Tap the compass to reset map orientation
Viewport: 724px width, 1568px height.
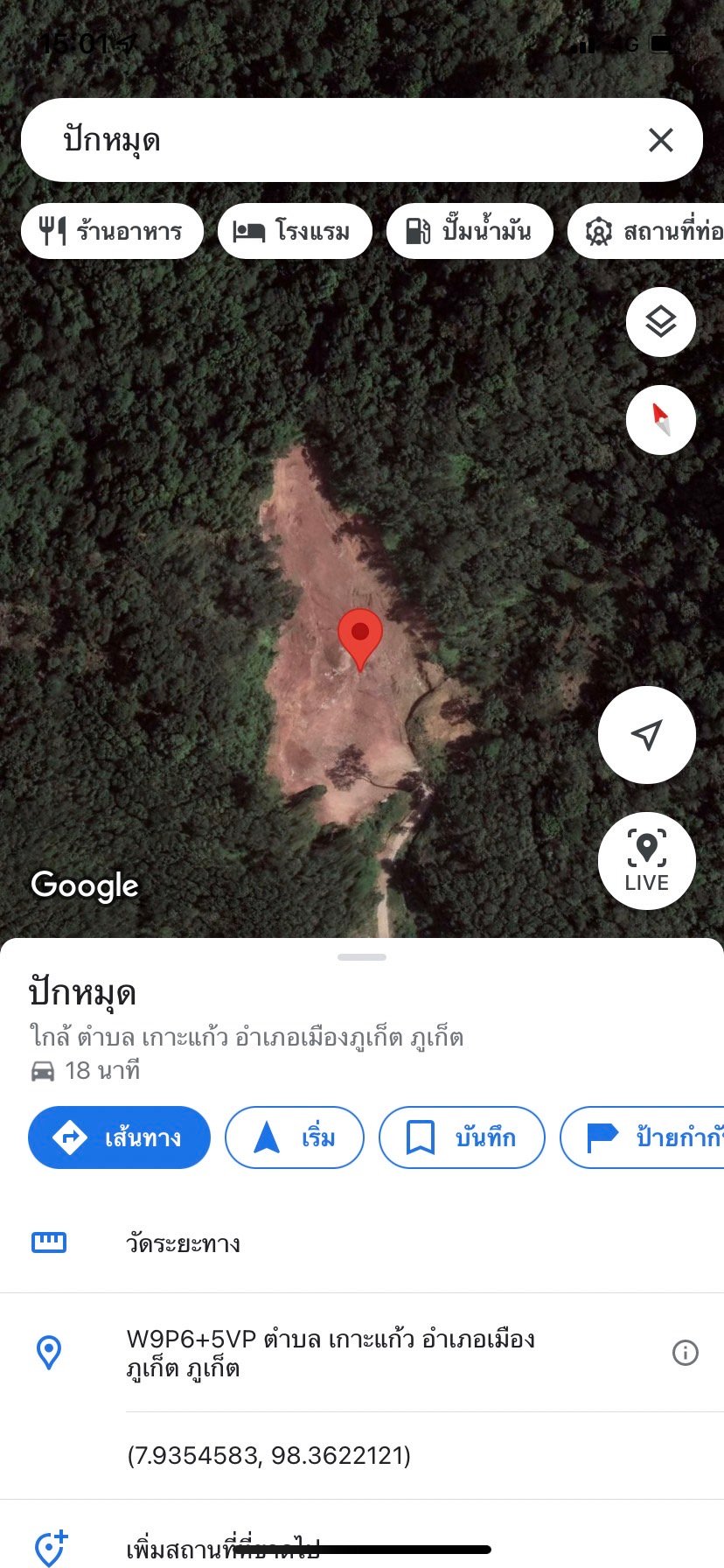click(661, 420)
